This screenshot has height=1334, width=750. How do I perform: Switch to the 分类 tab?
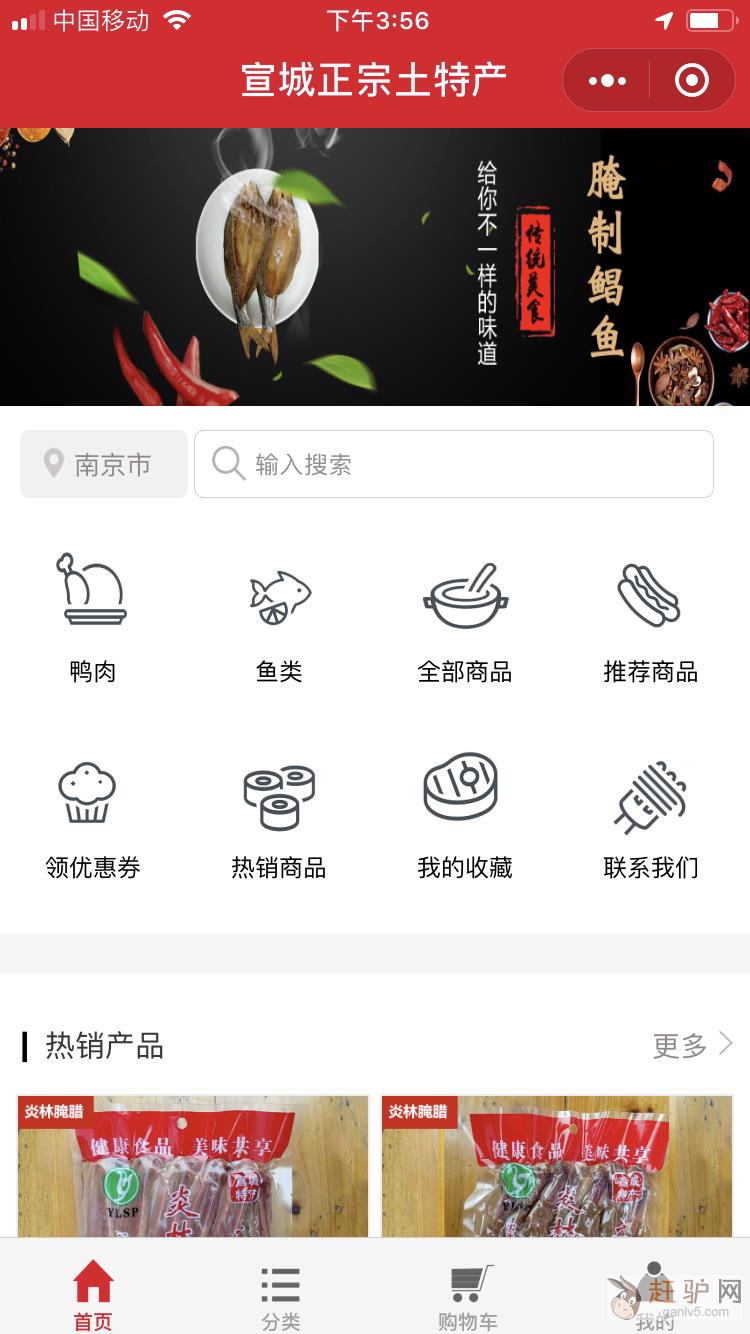[280, 1294]
